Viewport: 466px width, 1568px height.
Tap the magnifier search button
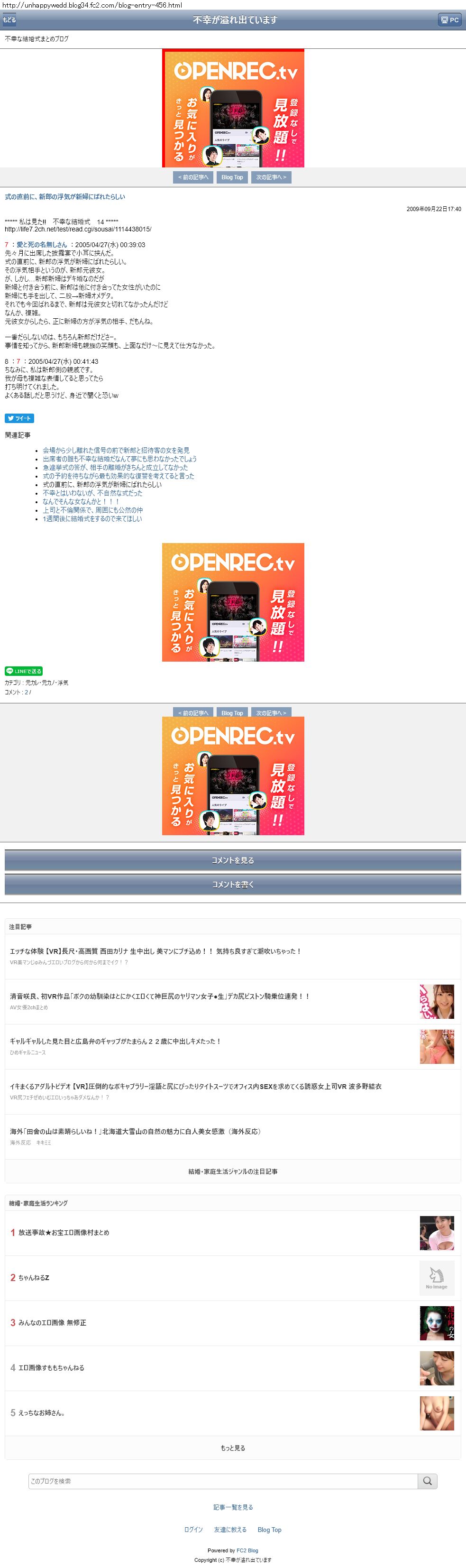[427, 1481]
